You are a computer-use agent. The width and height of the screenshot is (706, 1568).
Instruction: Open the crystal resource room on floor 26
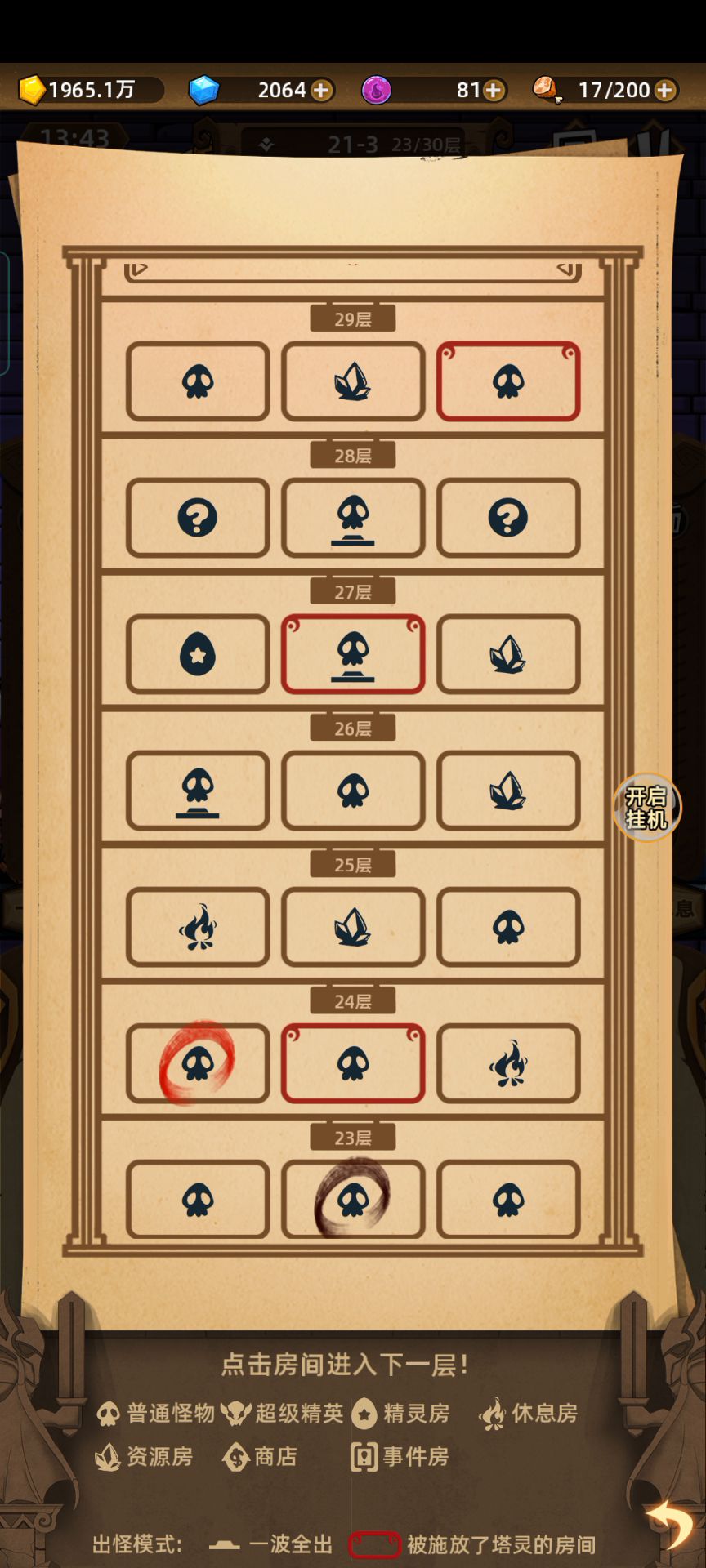click(508, 791)
